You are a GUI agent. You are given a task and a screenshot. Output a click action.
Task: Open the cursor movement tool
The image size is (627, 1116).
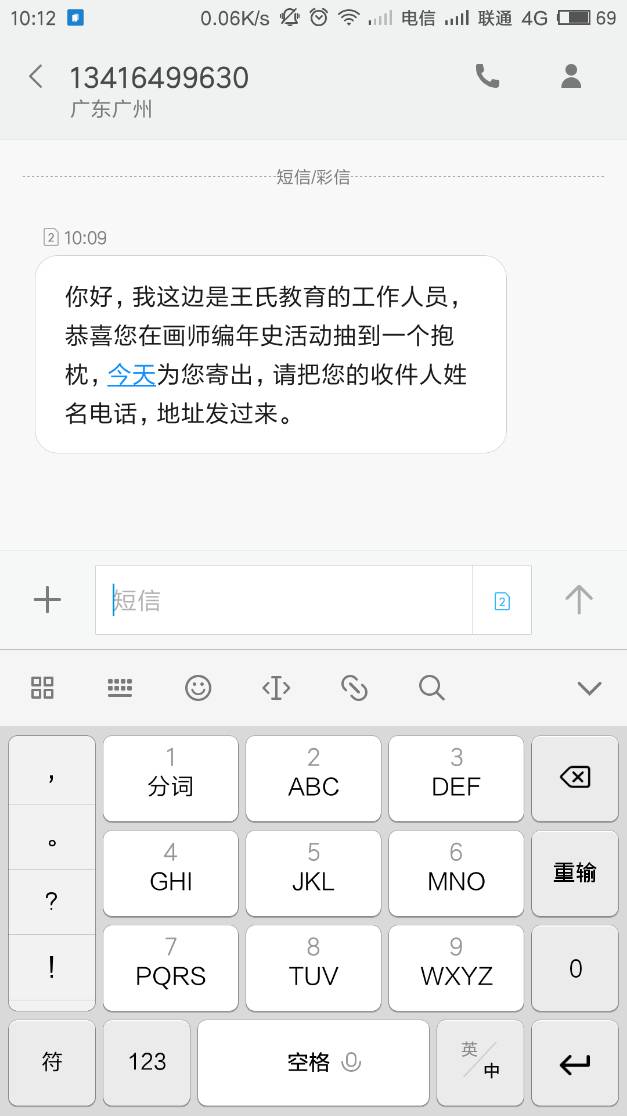click(x=276, y=687)
